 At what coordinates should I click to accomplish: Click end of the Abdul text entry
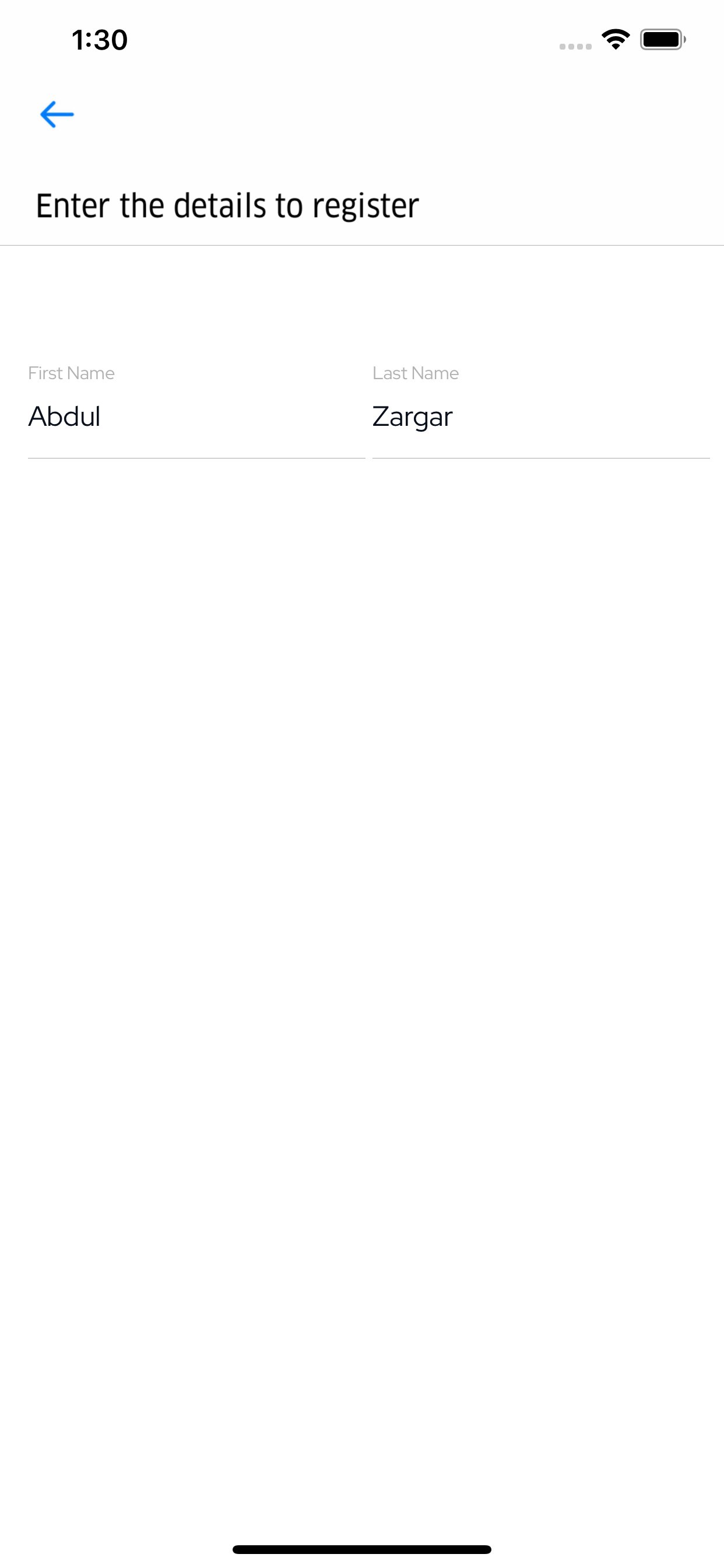click(x=103, y=416)
